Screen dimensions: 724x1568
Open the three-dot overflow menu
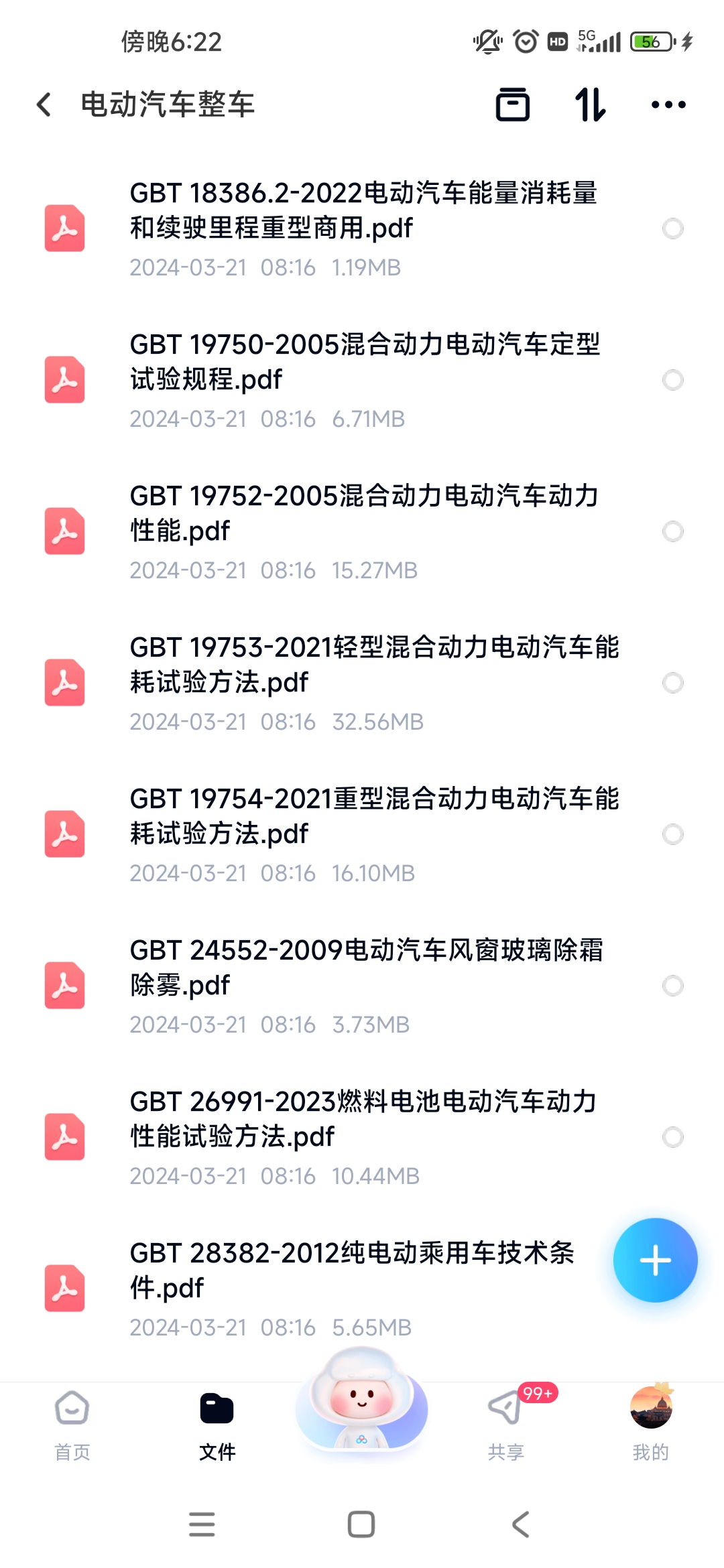[x=668, y=105]
